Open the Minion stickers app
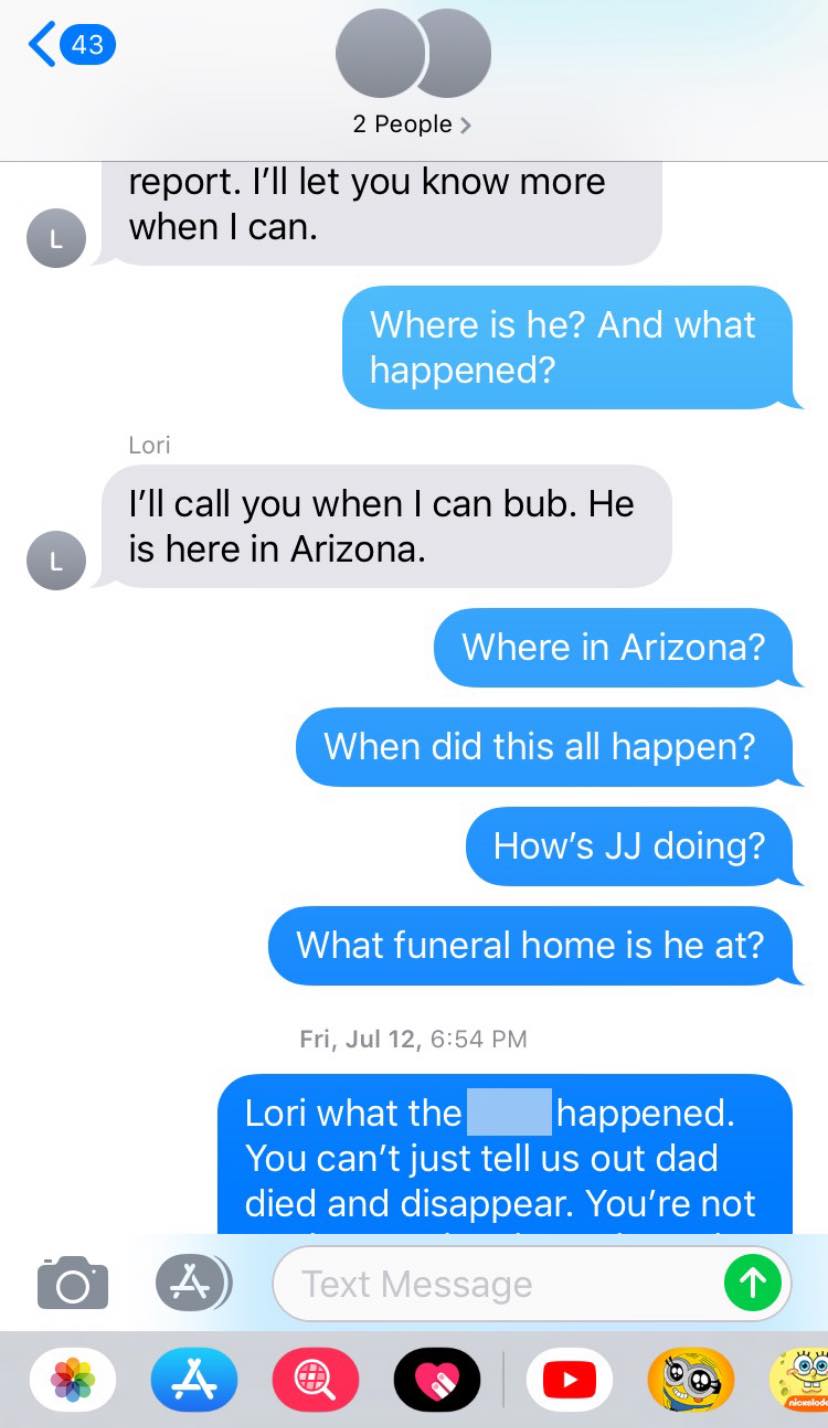This screenshot has width=828, height=1428. pos(690,1381)
